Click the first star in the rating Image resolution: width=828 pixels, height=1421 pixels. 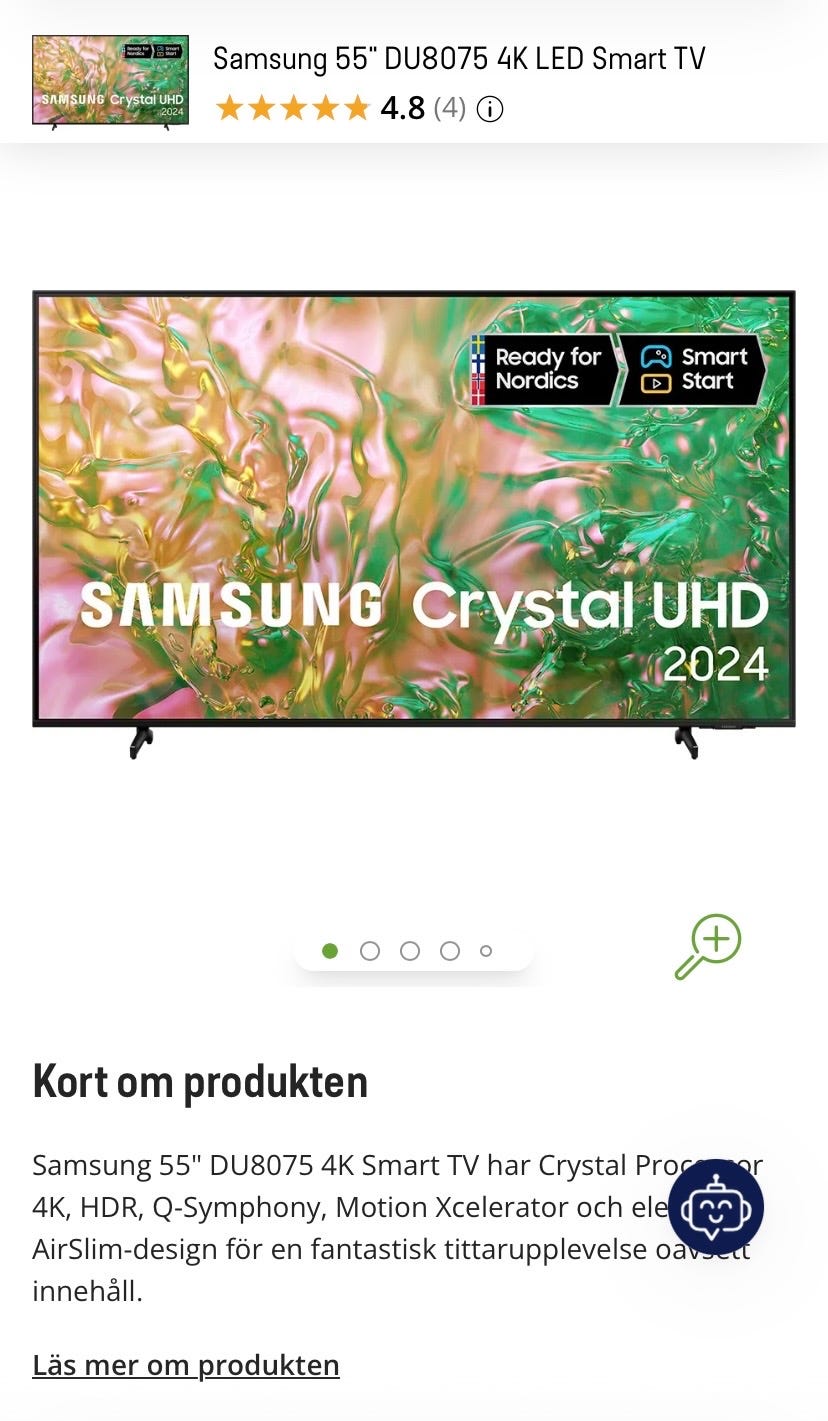pyautogui.click(x=228, y=107)
